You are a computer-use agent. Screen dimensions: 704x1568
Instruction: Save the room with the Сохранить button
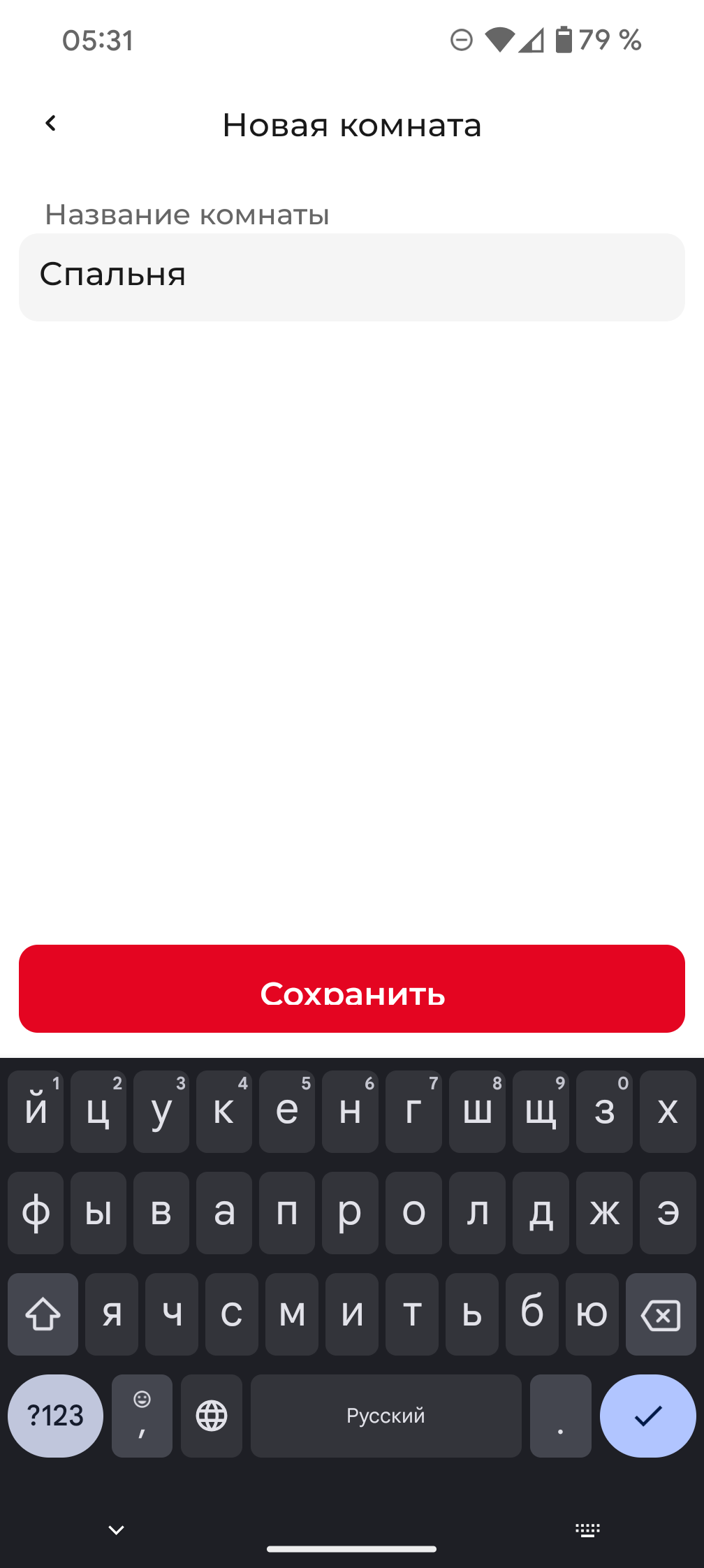click(351, 989)
